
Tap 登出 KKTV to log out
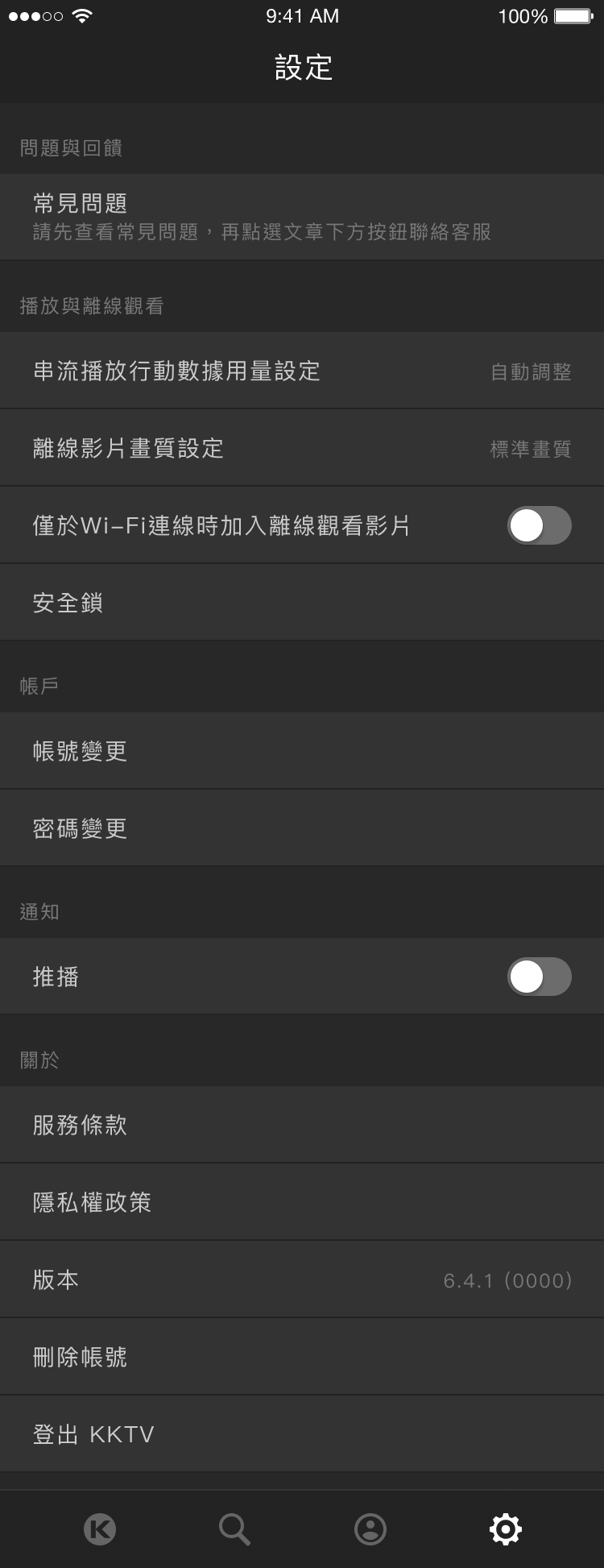tap(302, 1433)
